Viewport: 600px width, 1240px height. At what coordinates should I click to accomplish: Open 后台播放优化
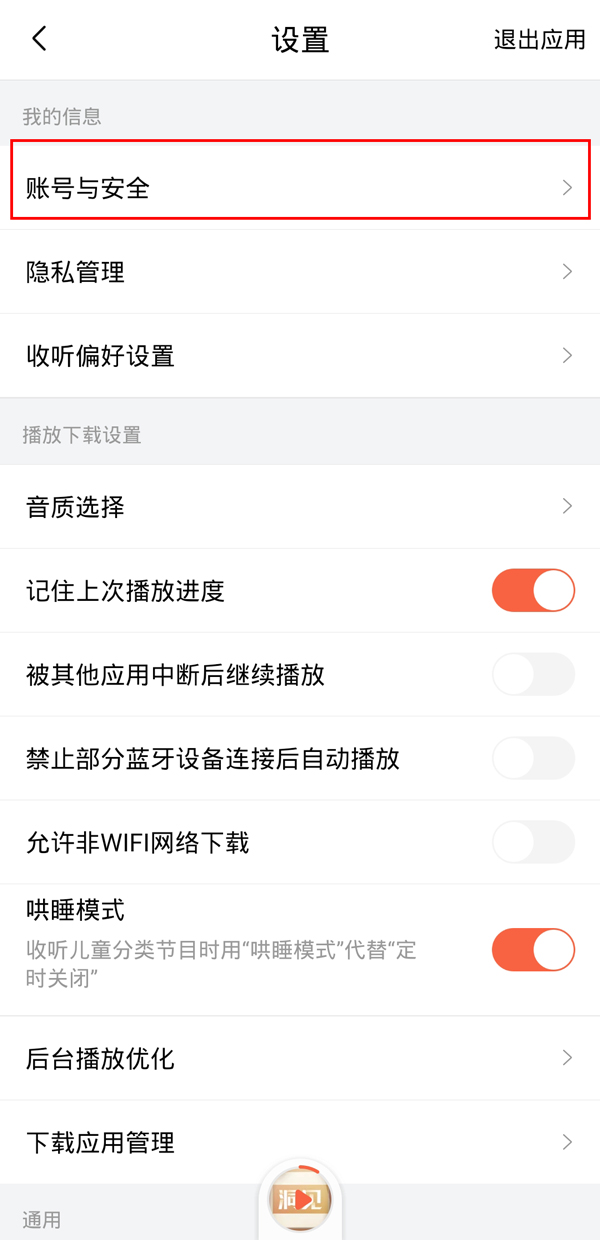[300, 1058]
